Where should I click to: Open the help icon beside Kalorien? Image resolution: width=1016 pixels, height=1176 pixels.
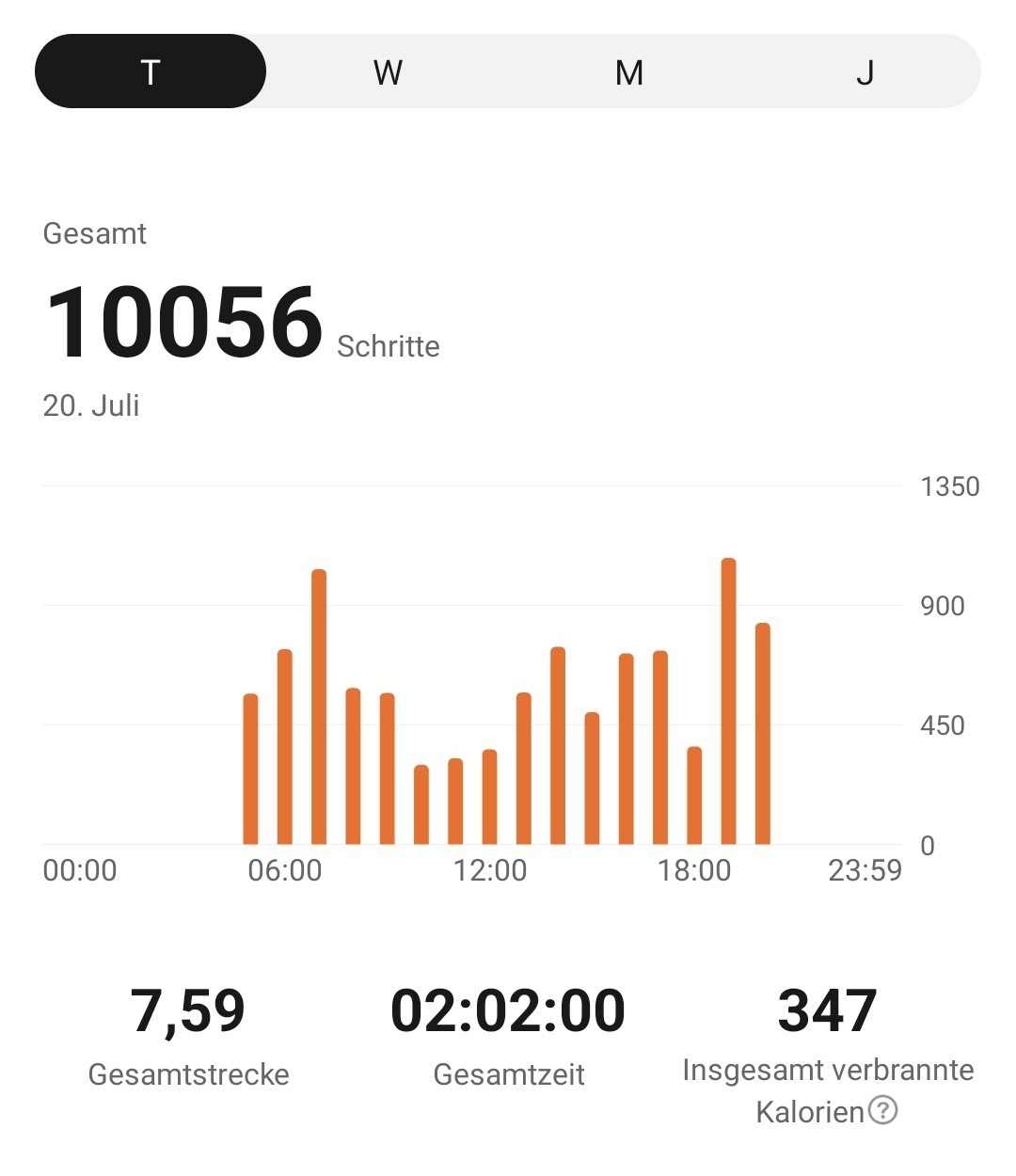click(882, 1110)
